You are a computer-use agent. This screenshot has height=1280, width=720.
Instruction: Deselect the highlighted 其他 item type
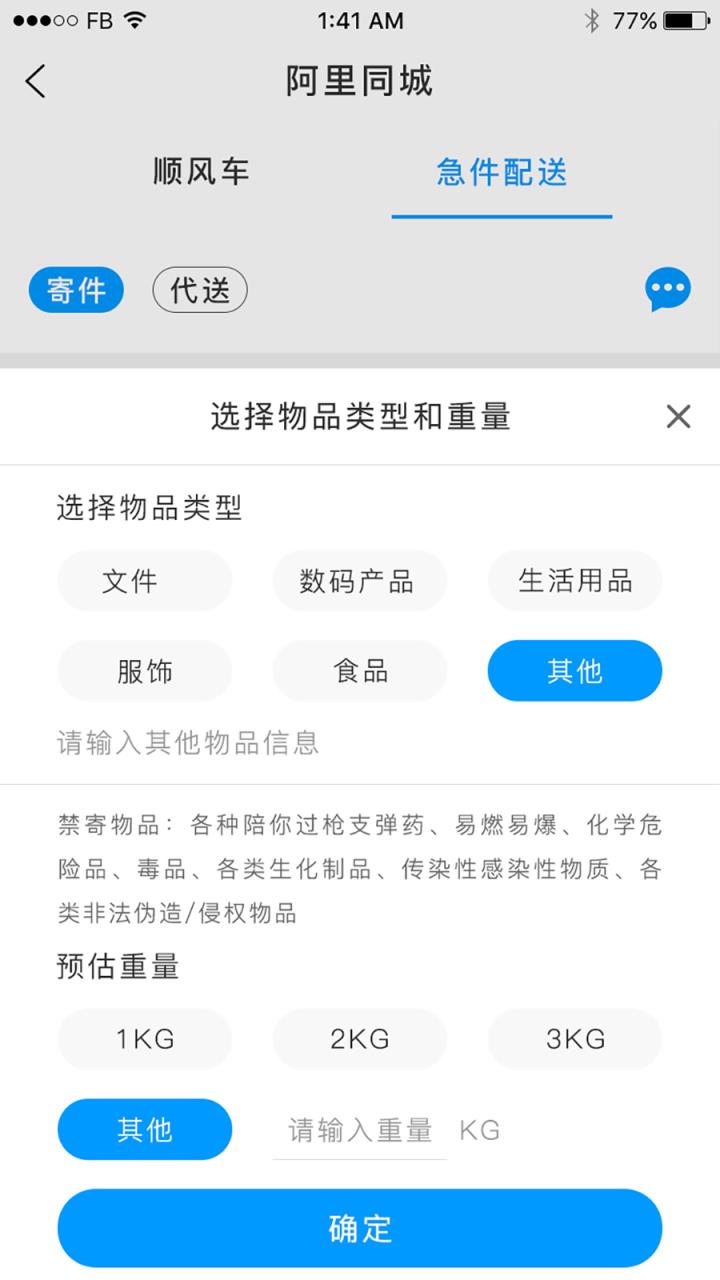tap(575, 671)
